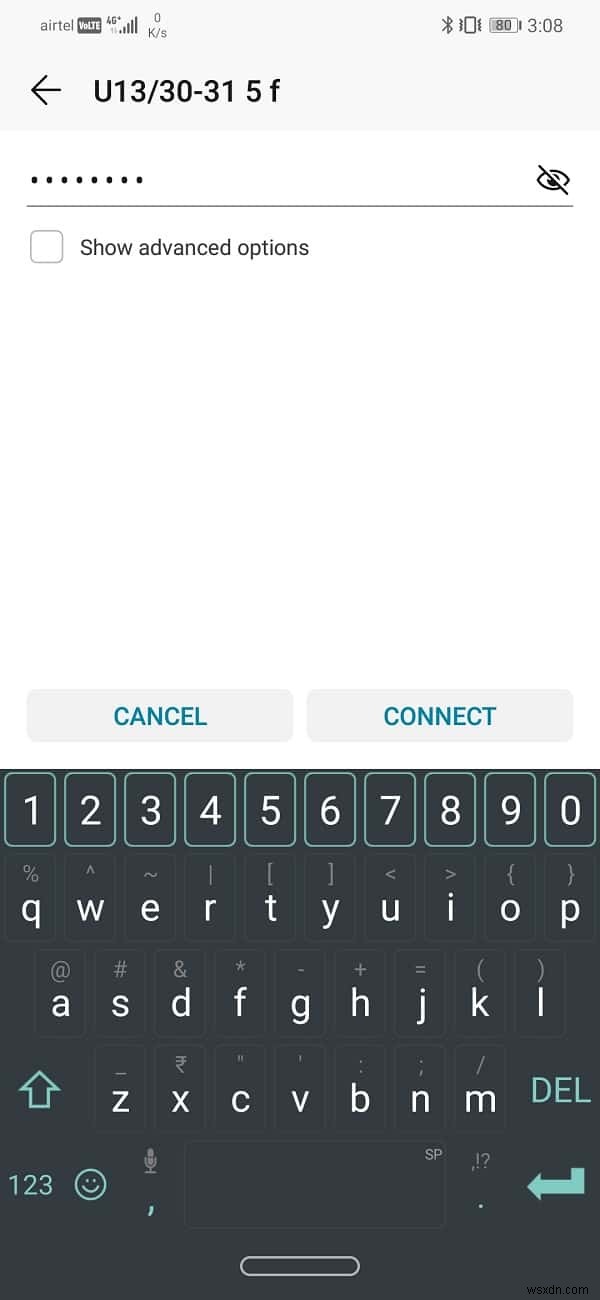Tap the space bar key
The image size is (600, 1300).
pyautogui.click(x=315, y=1187)
